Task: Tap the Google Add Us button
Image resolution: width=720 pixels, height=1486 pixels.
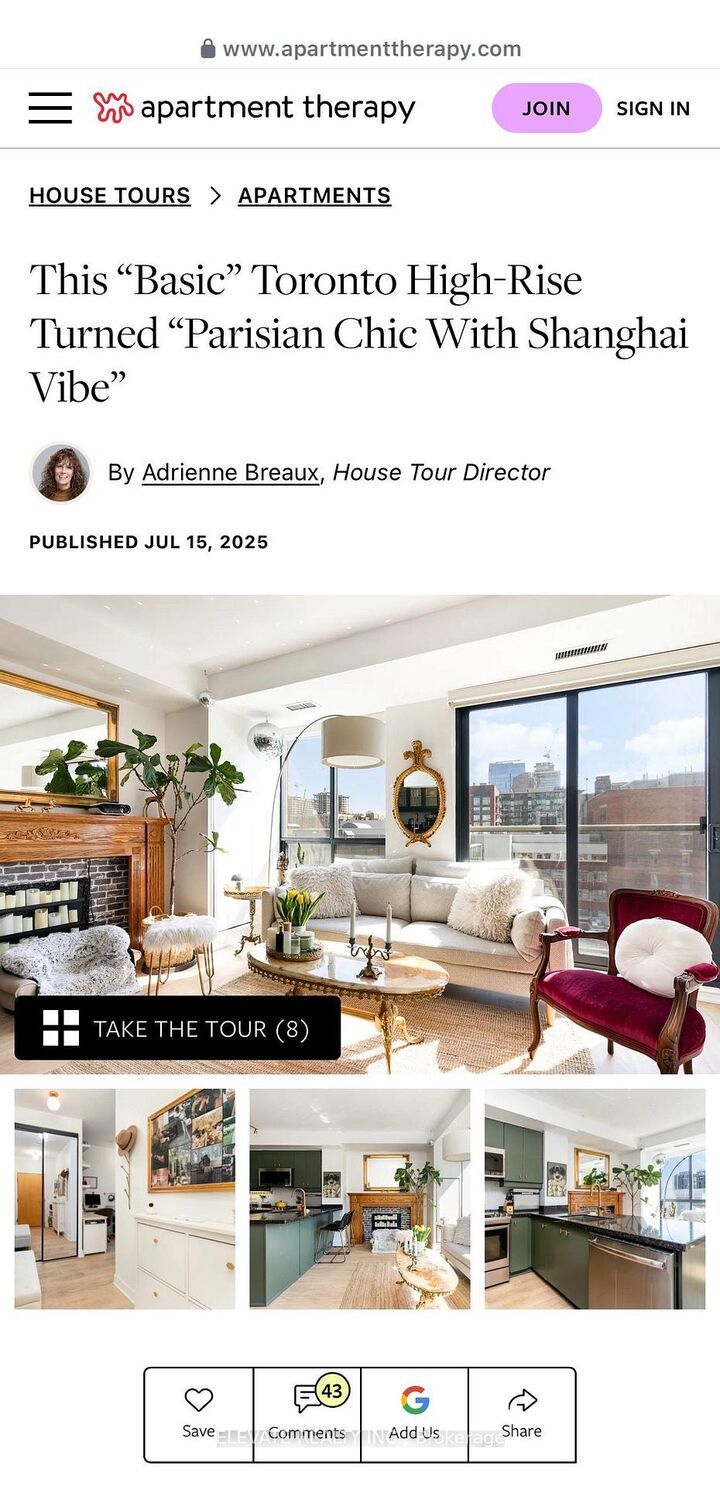Action: coord(414,1414)
